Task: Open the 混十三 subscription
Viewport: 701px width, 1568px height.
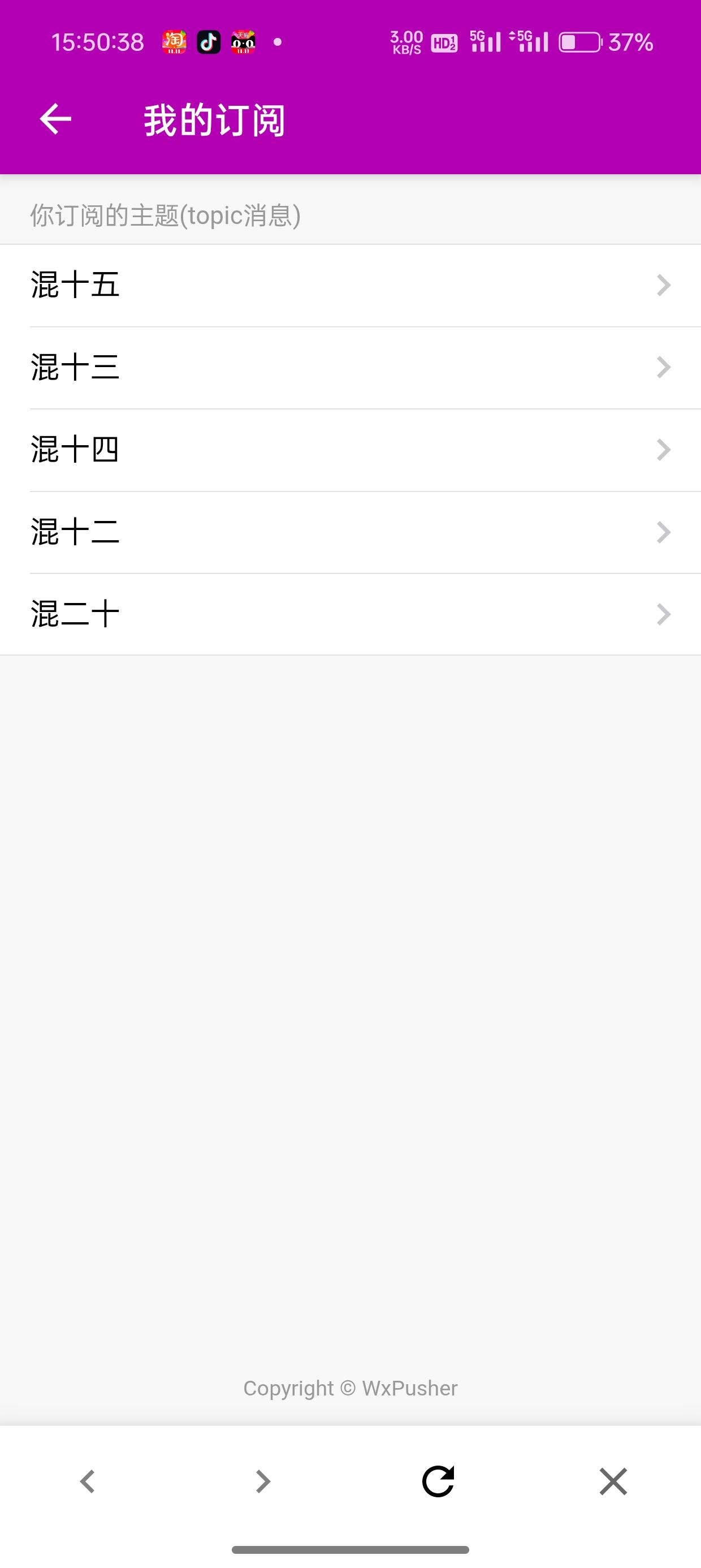Action: [350, 368]
